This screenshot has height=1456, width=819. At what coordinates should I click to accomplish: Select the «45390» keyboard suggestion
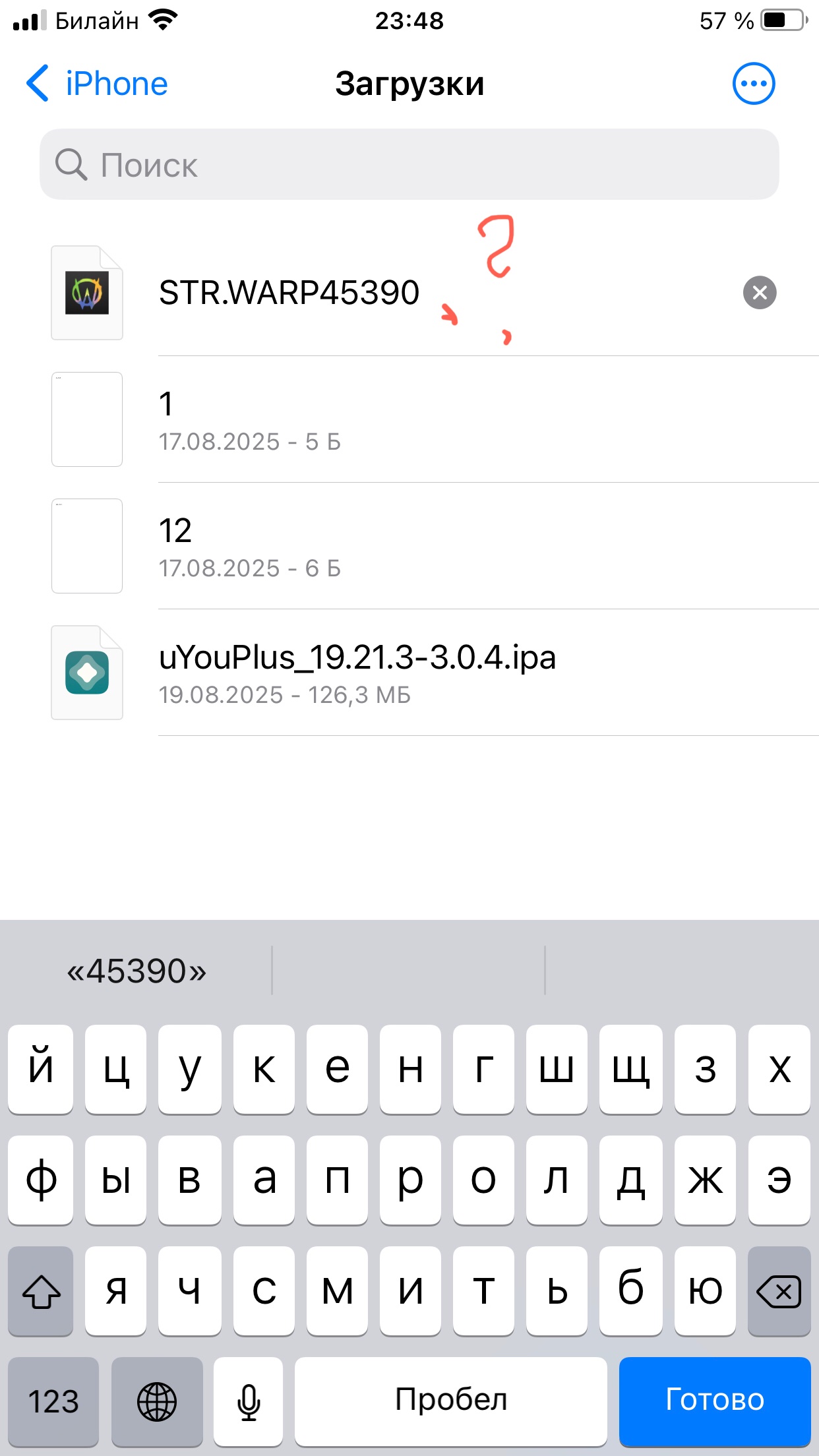[x=136, y=971]
